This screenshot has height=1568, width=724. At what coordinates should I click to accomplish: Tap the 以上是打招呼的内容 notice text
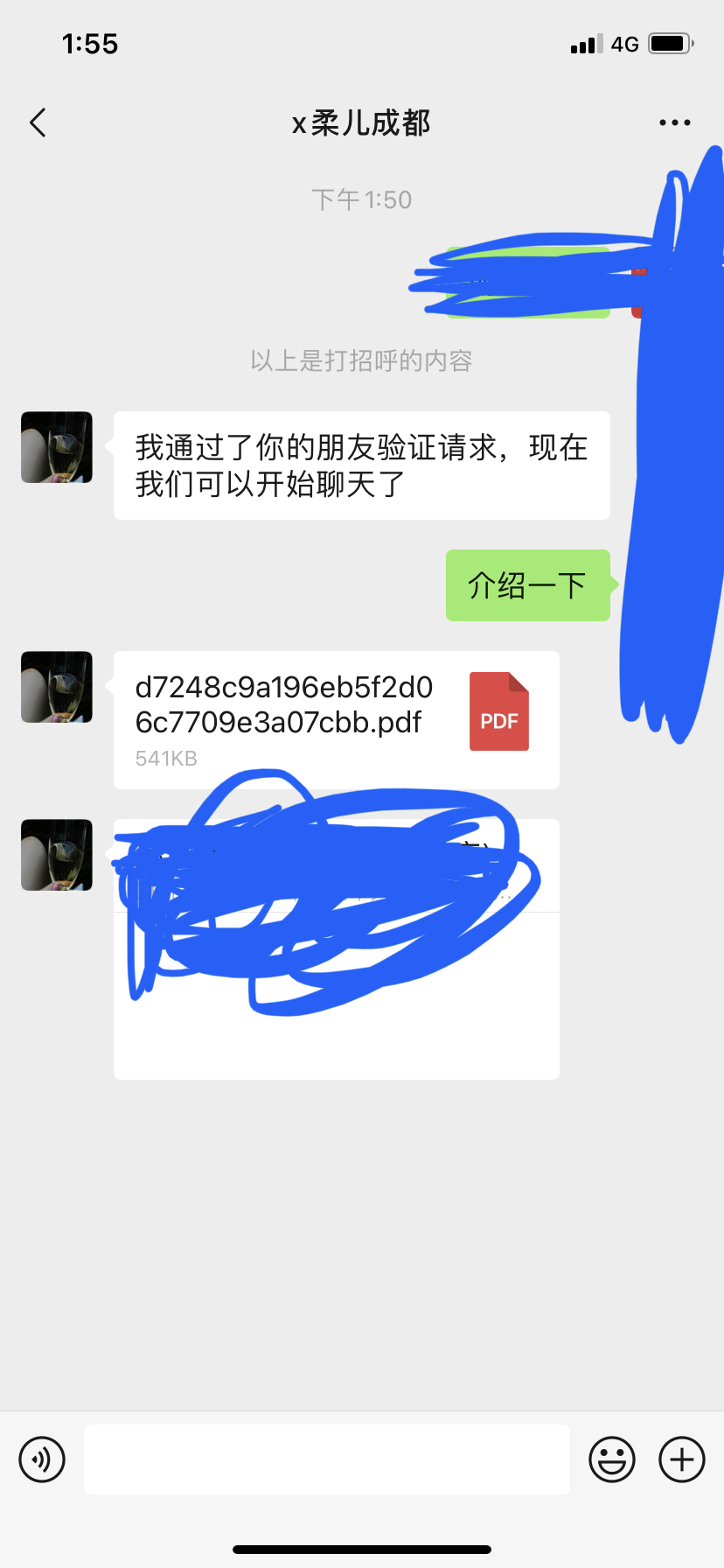click(362, 360)
